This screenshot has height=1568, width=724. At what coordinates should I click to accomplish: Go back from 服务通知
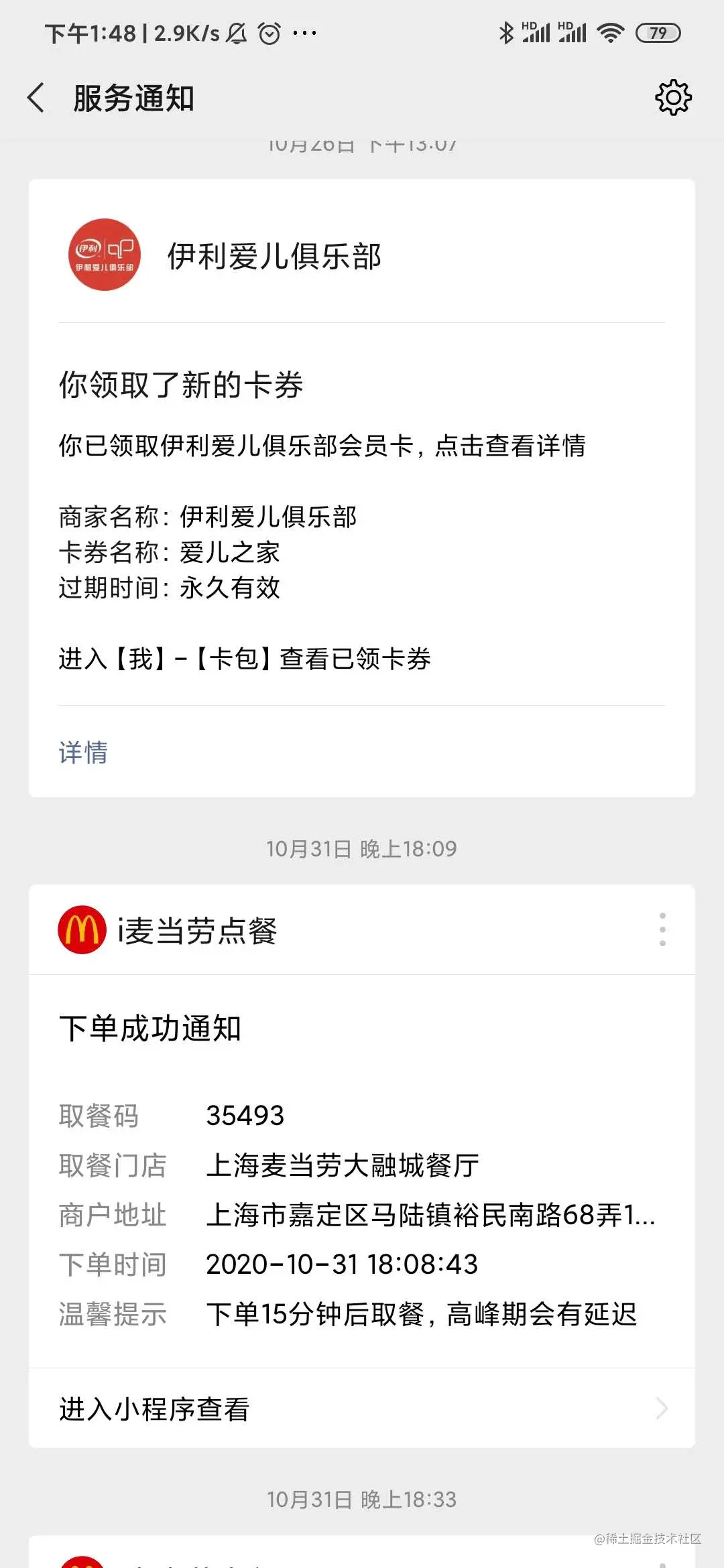[x=36, y=98]
